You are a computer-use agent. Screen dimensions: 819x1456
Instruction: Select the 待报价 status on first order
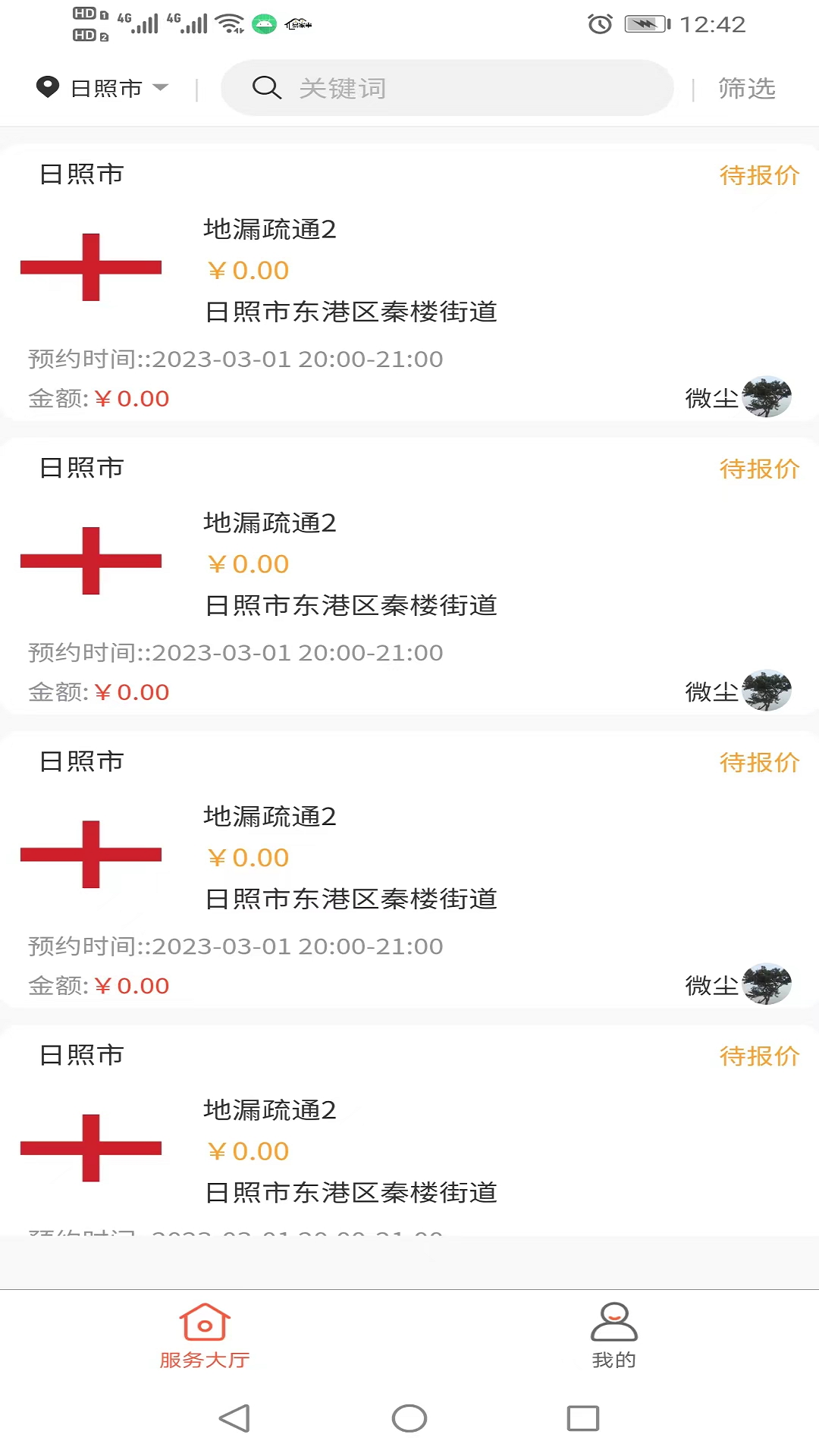[759, 175]
